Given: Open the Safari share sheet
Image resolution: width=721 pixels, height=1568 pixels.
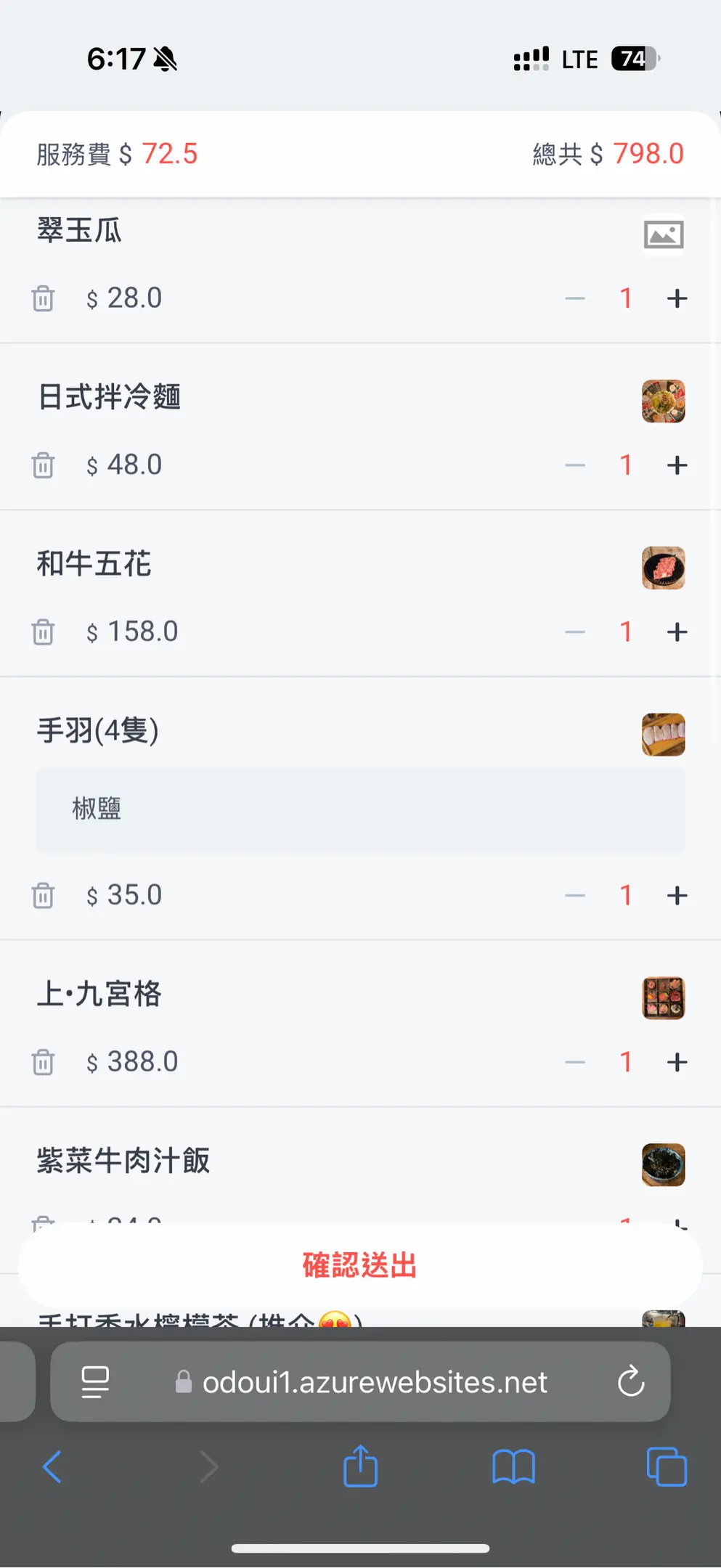Looking at the screenshot, I should [x=360, y=1466].
